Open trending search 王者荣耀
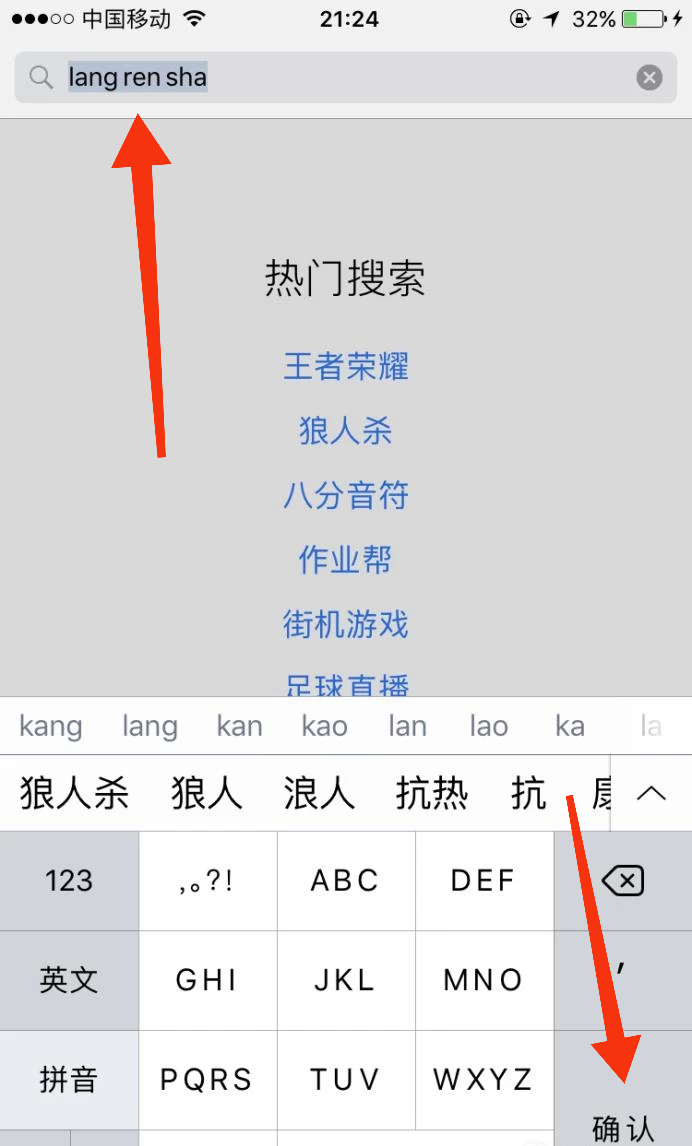The width and height of the screenshot is (692, 1146). click(x=346, y=366)
